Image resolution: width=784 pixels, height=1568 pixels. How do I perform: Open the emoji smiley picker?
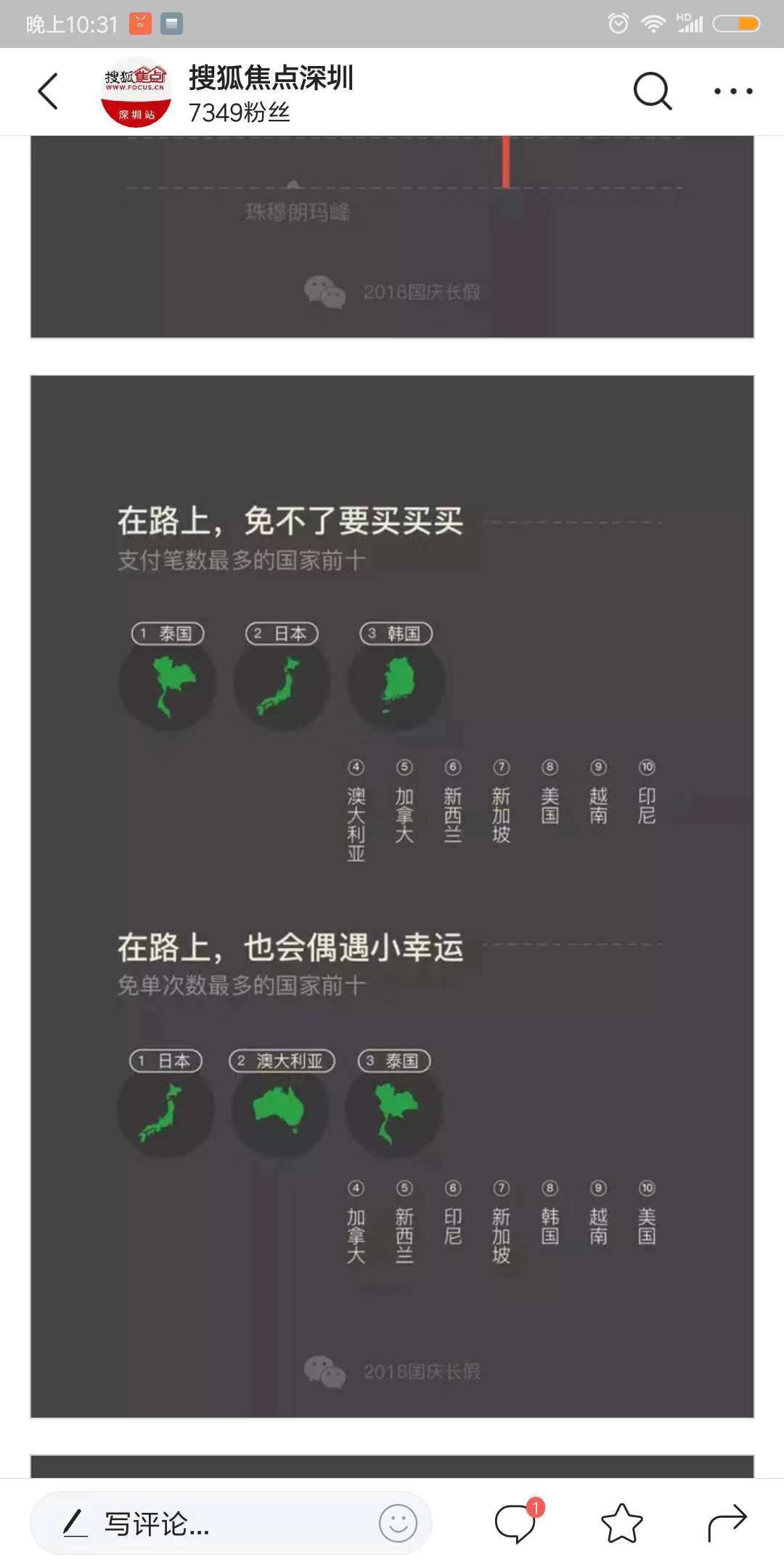pos(398,1523)
